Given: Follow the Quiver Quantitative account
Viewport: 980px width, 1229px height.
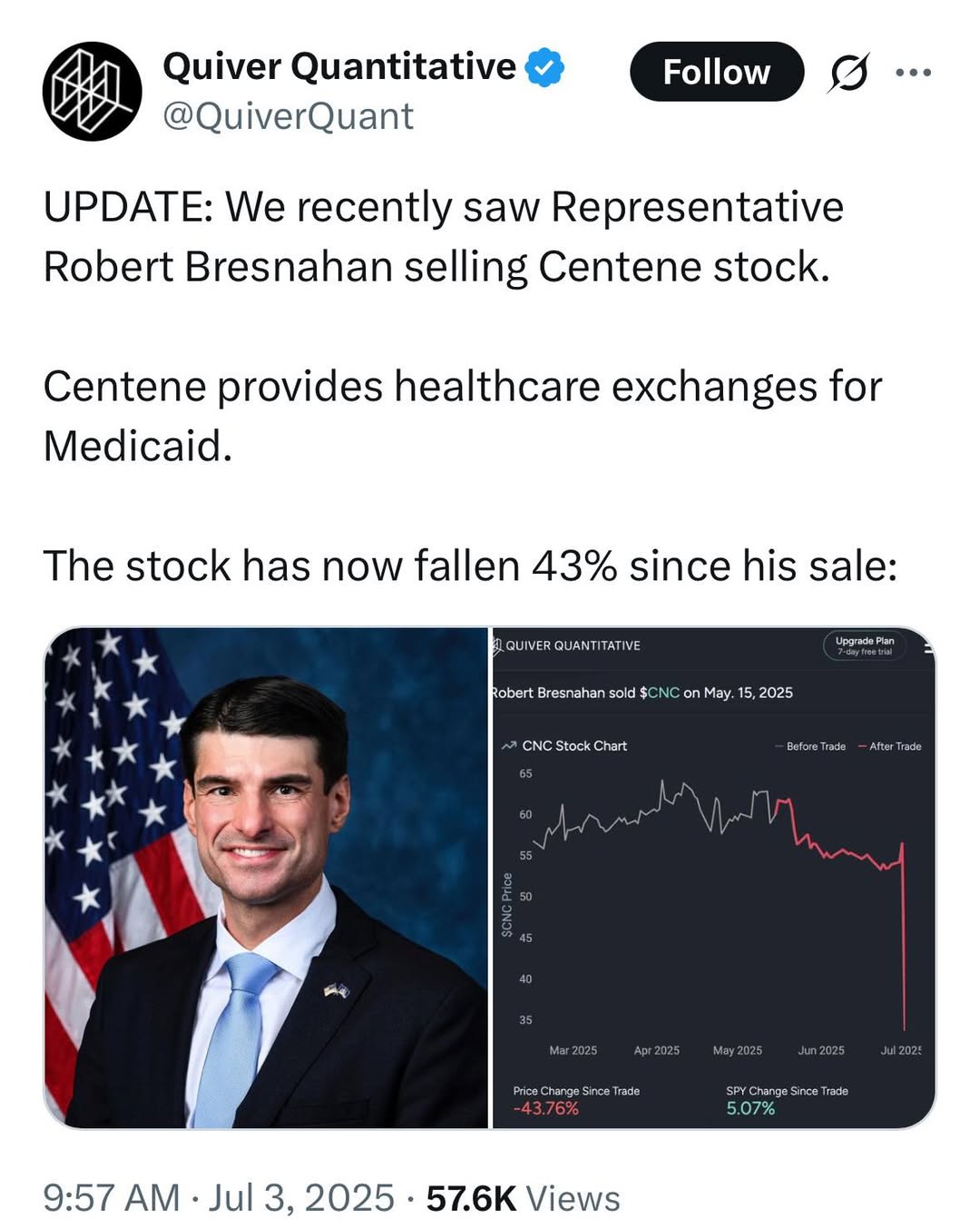Looking at the screenshot, I should [x=716, y=72].
